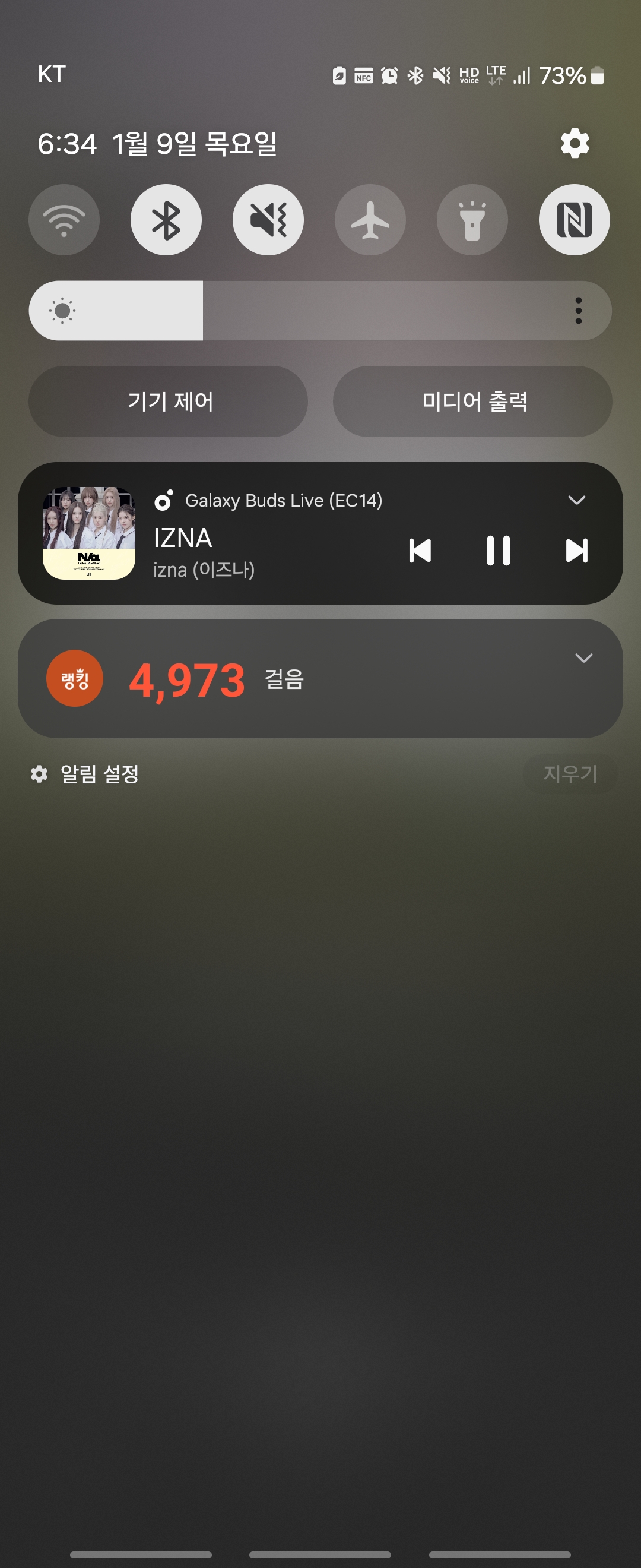Turn off Bluetooth
The height and width of the screenshot is (1568, 641).
click(x=166, y=220)
